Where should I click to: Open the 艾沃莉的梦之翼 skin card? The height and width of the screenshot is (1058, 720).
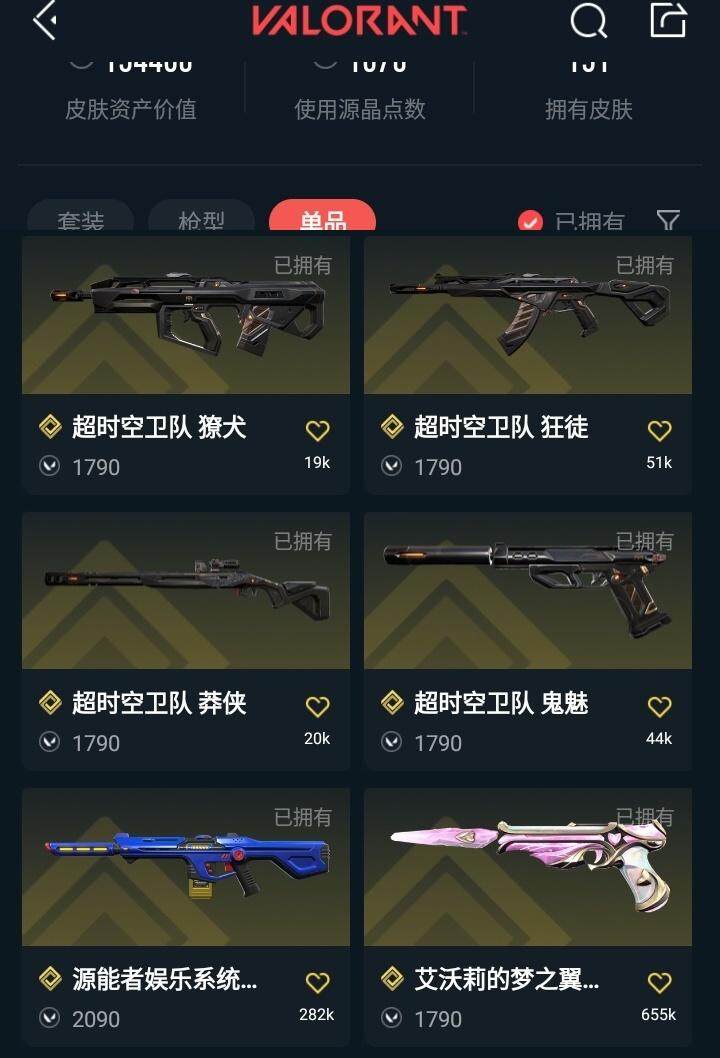click(x=528, y=868)
